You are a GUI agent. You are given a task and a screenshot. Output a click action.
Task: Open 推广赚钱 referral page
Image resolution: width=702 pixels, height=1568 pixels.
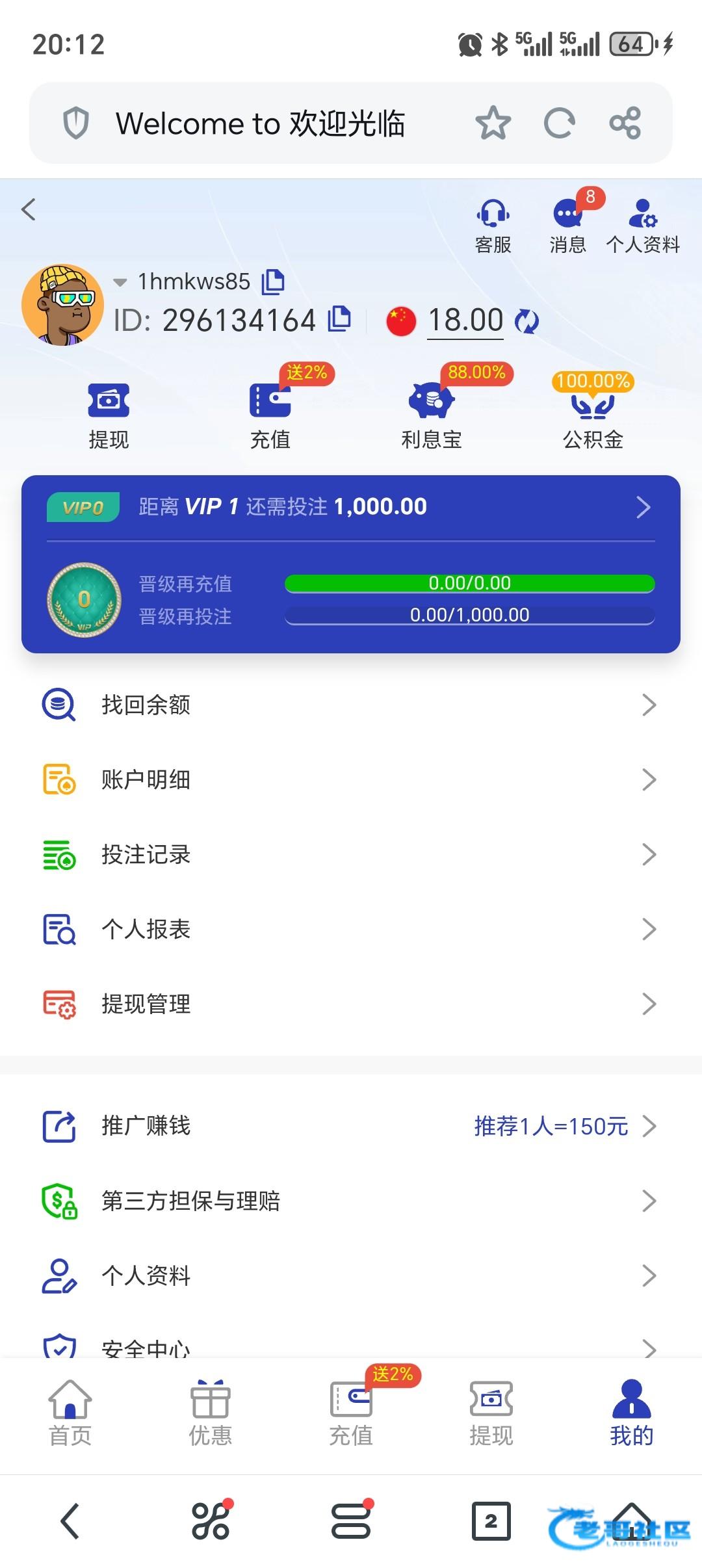[x=351, y=1126]
